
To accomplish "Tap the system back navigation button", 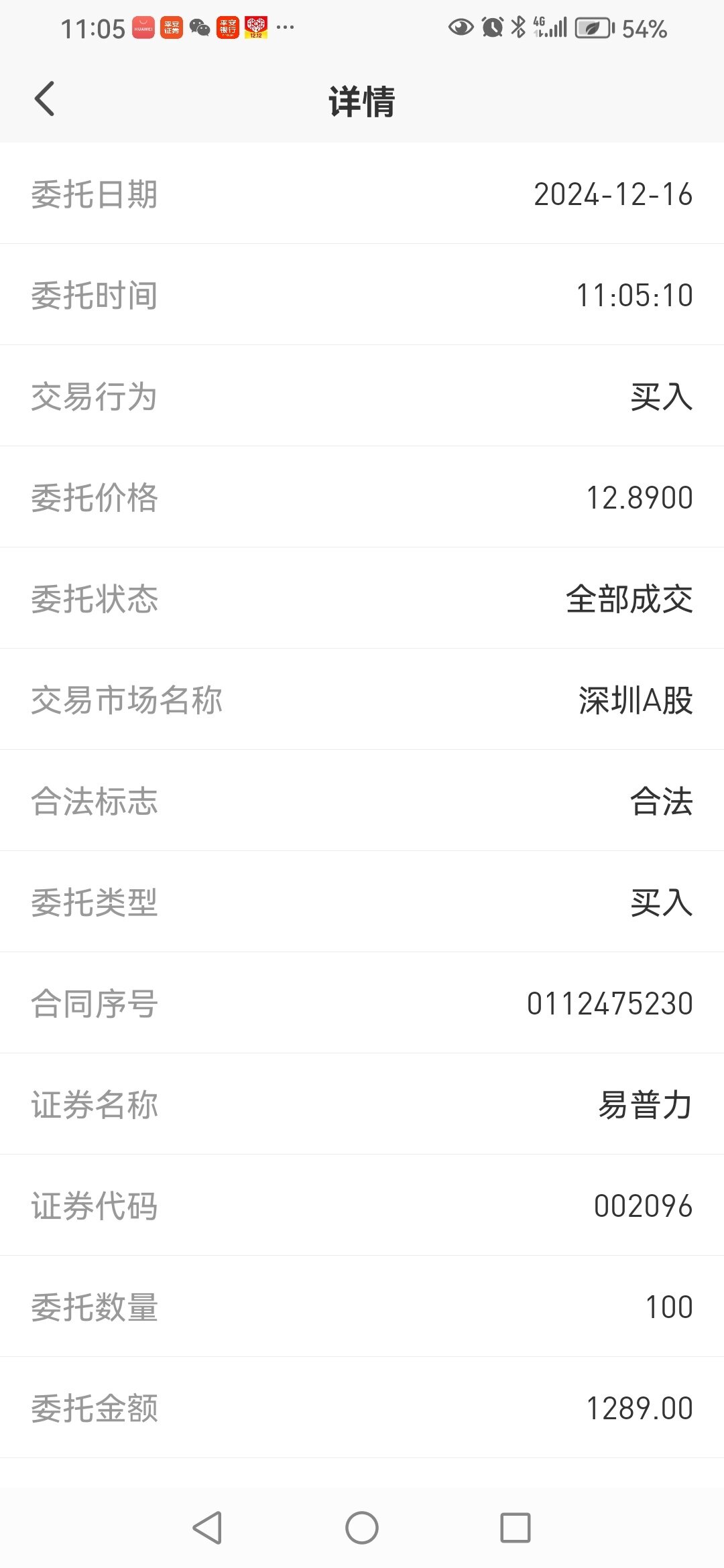I will (x=207, y=1528).
